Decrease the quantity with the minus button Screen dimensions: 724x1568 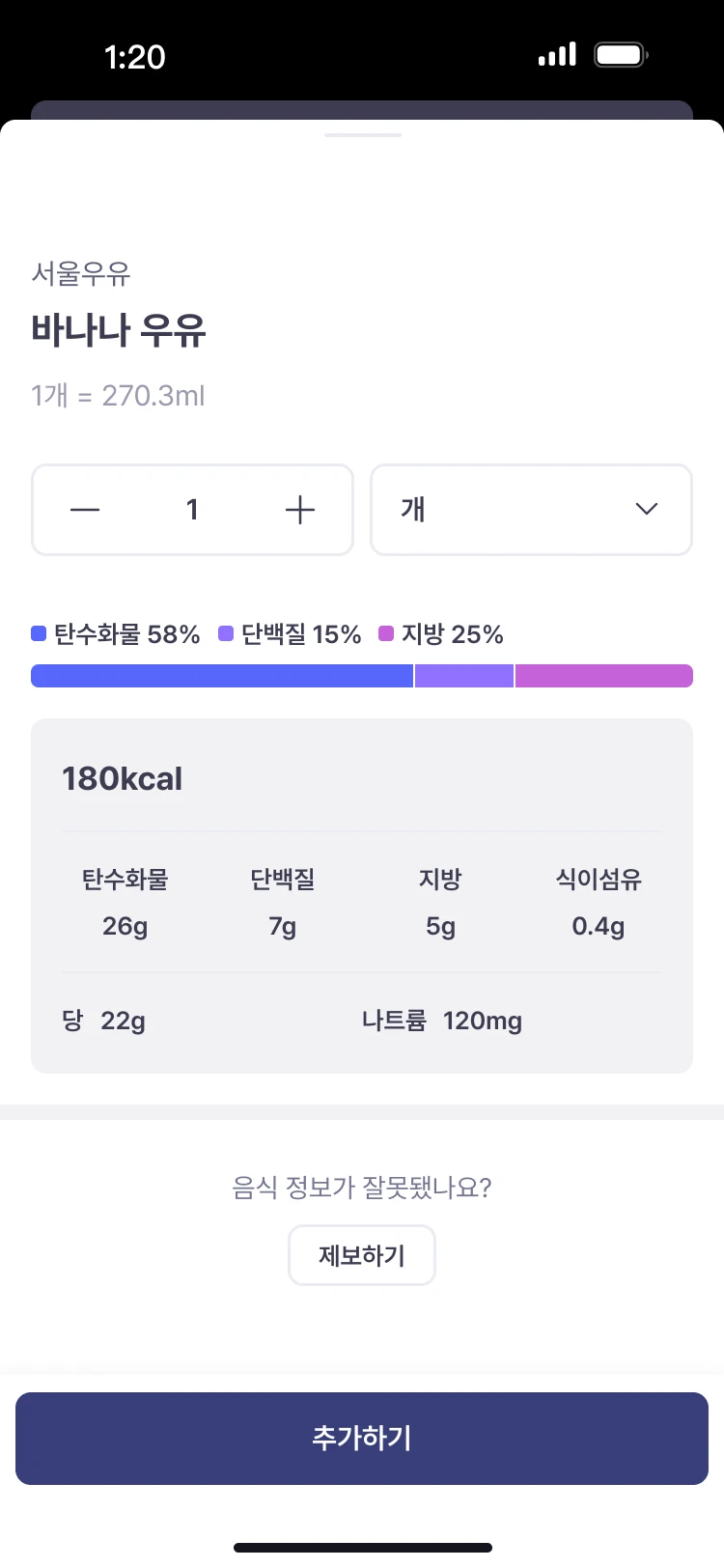tap(85, 510)
